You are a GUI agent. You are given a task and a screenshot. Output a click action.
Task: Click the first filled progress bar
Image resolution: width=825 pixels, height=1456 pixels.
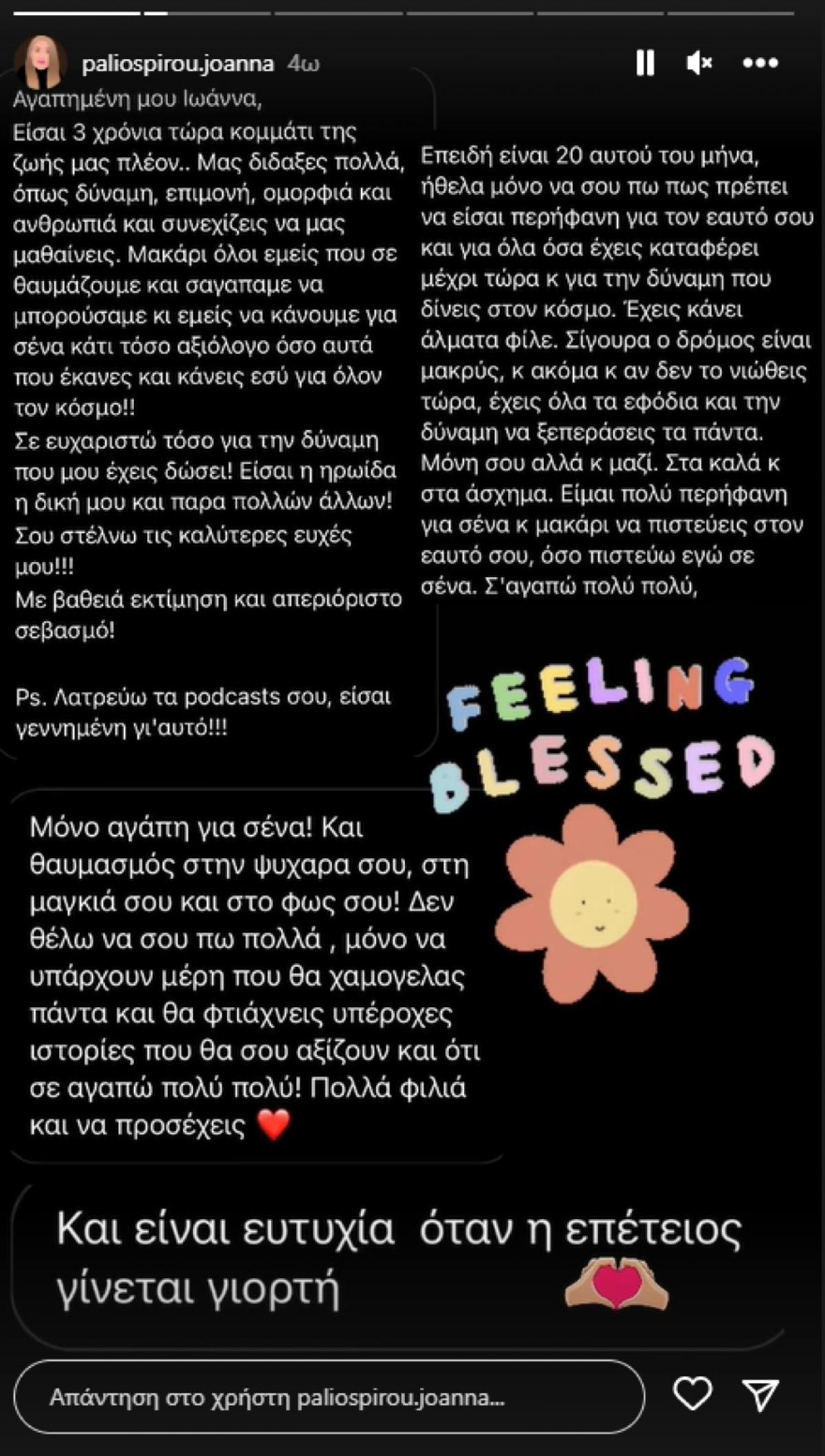[75, 12]
